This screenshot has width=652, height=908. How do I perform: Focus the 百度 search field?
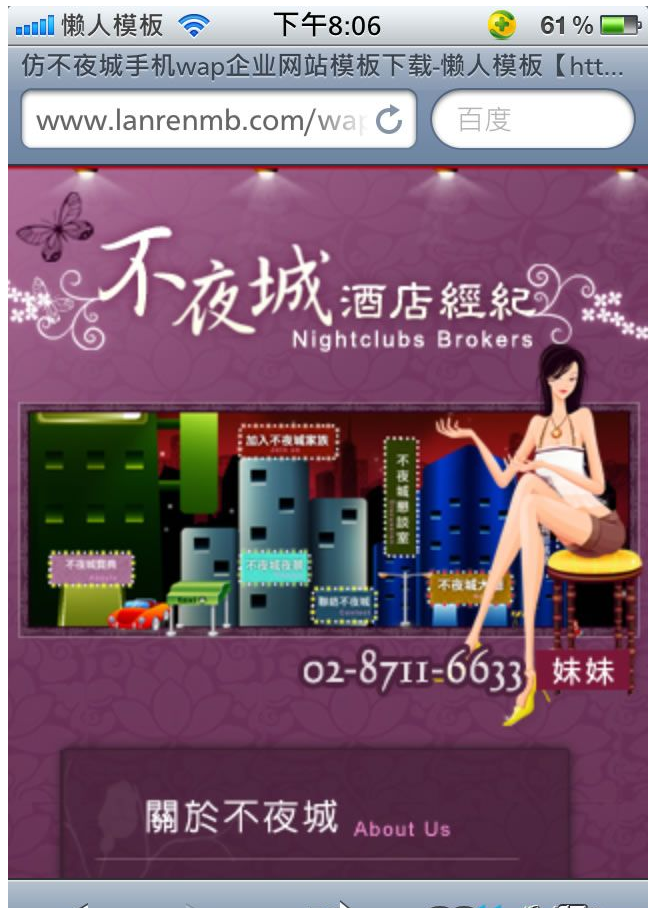tap(532, 121)
